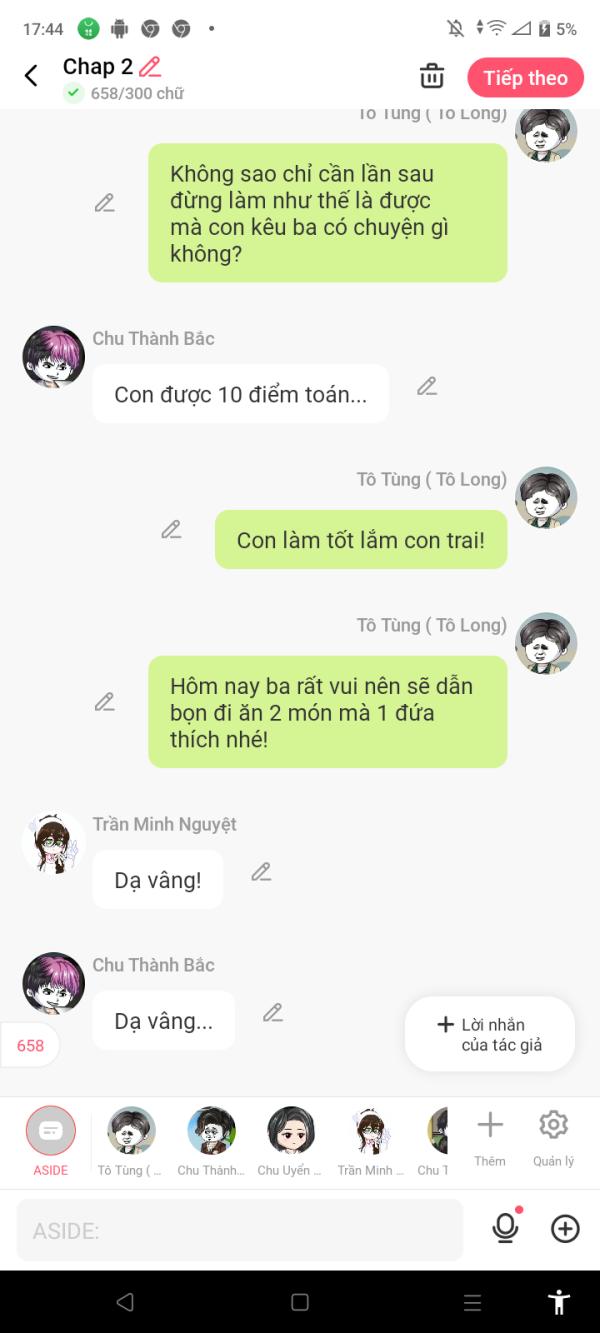Screen dimensions: 600x1333
Task: Edit the message starting 'Không sao chỉ cần'
Action: click(104, 203)
